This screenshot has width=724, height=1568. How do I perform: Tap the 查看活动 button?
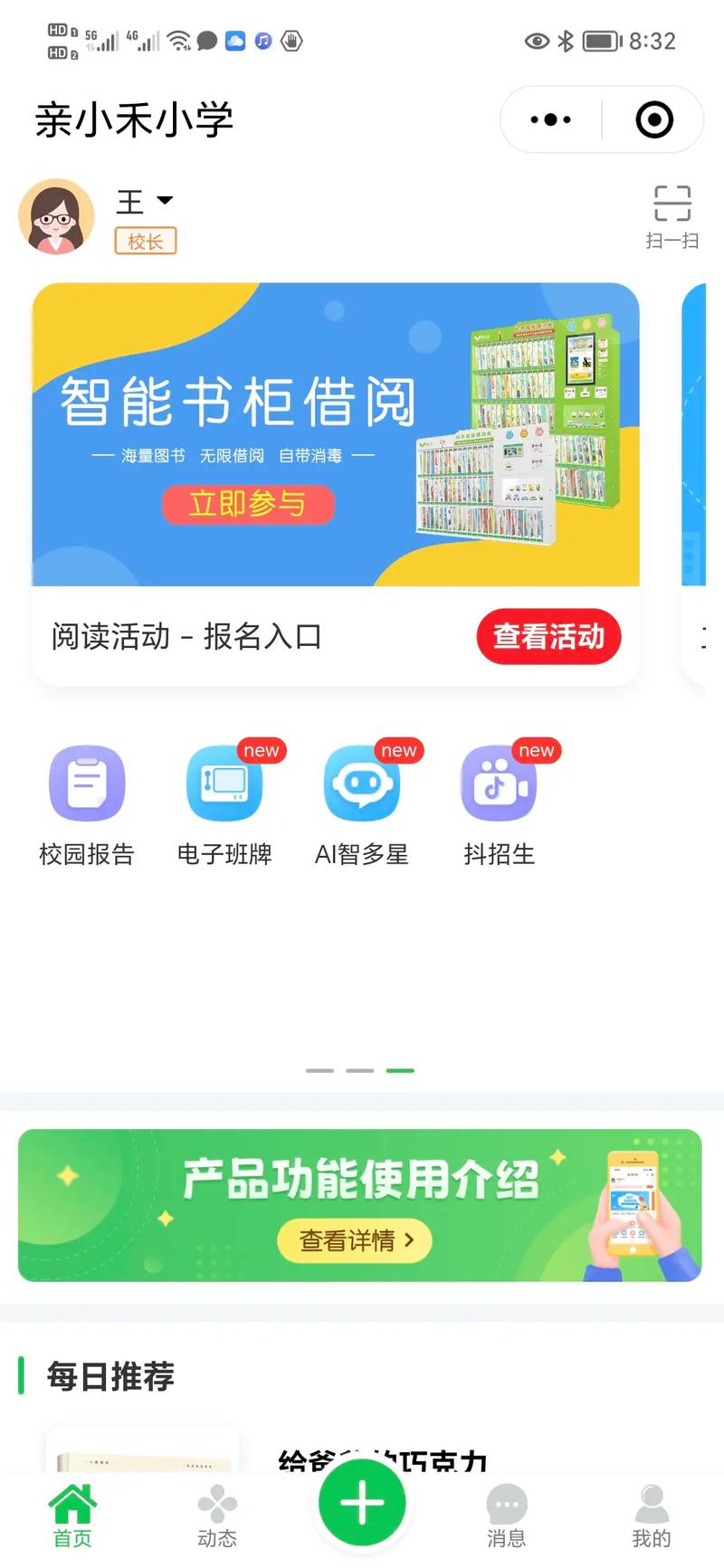pyautogui.click(x=548, y=636)
